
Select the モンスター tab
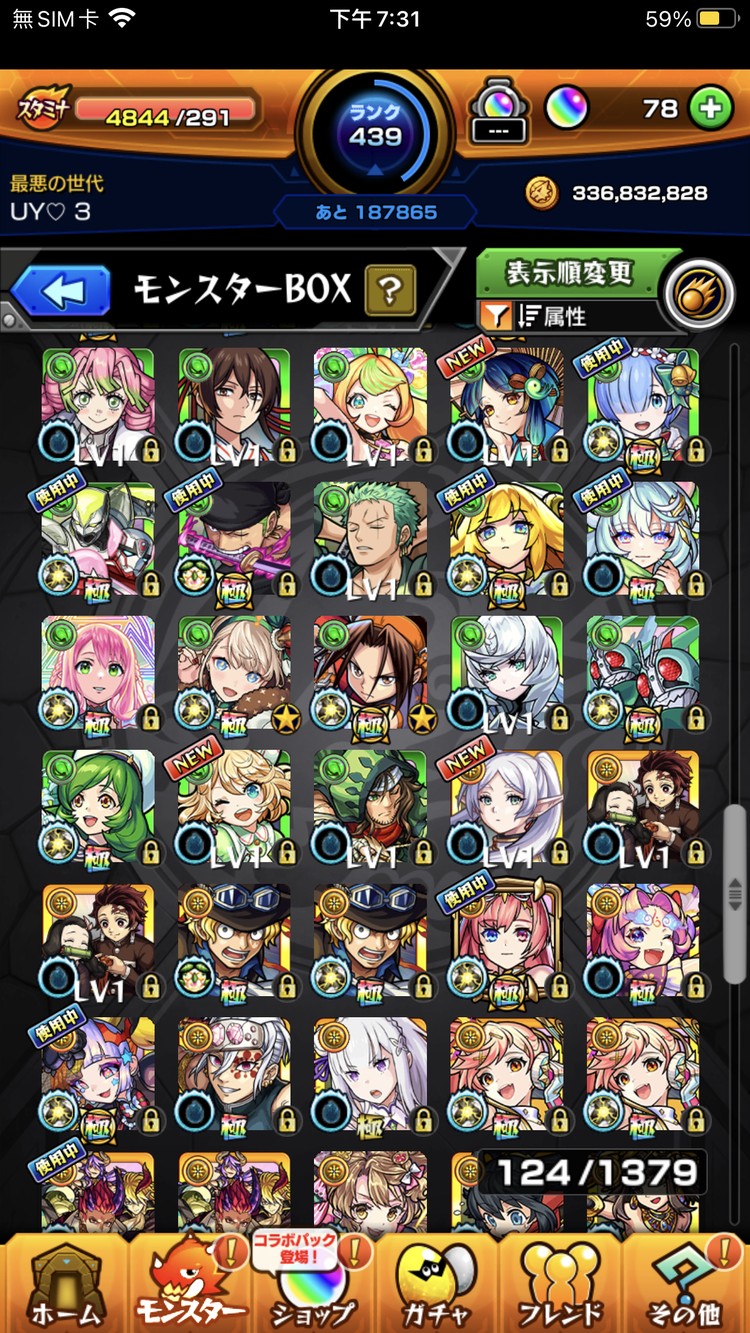click(190, 1283)
